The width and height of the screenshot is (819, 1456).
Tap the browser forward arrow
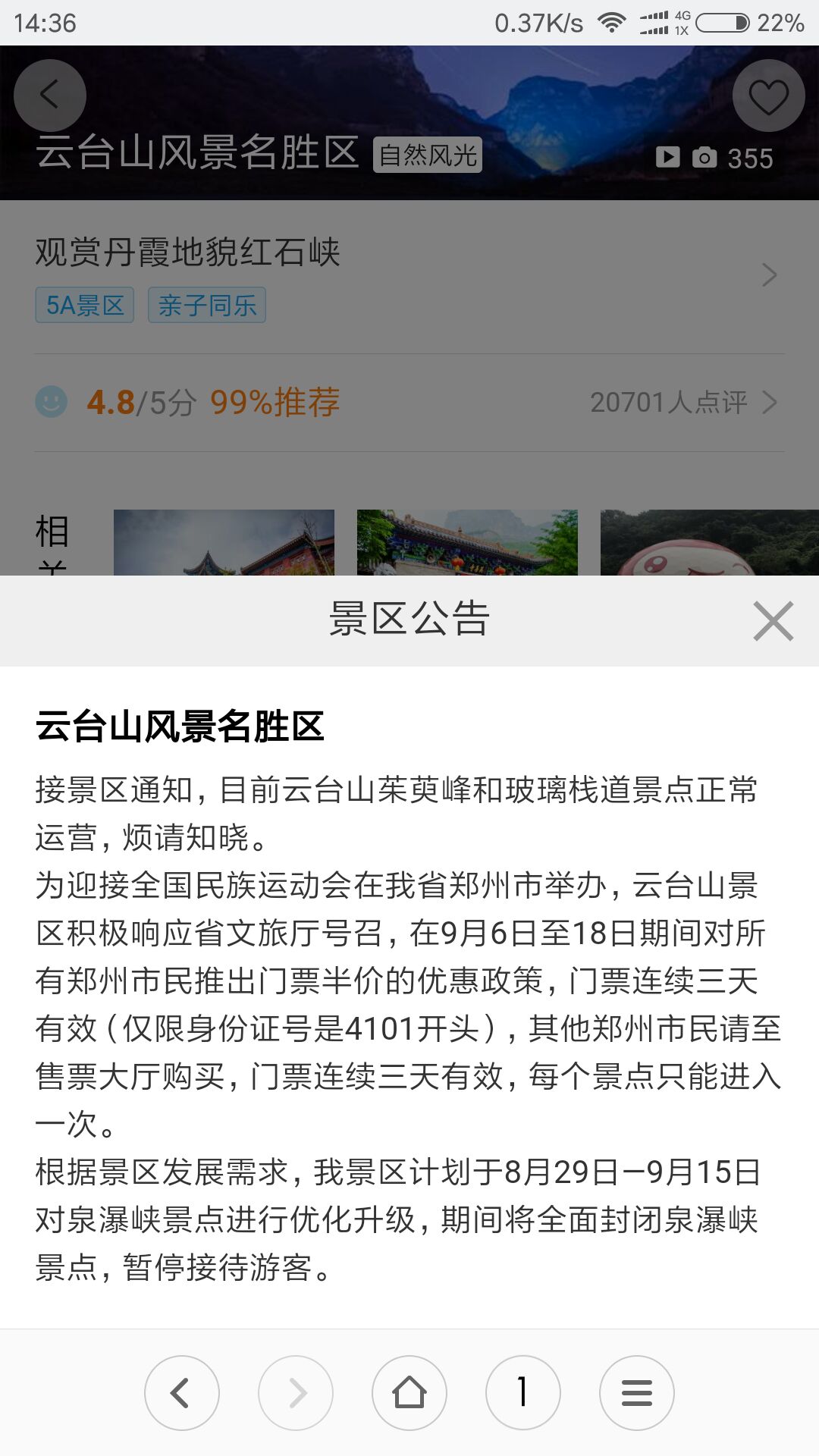(296, 1392)
